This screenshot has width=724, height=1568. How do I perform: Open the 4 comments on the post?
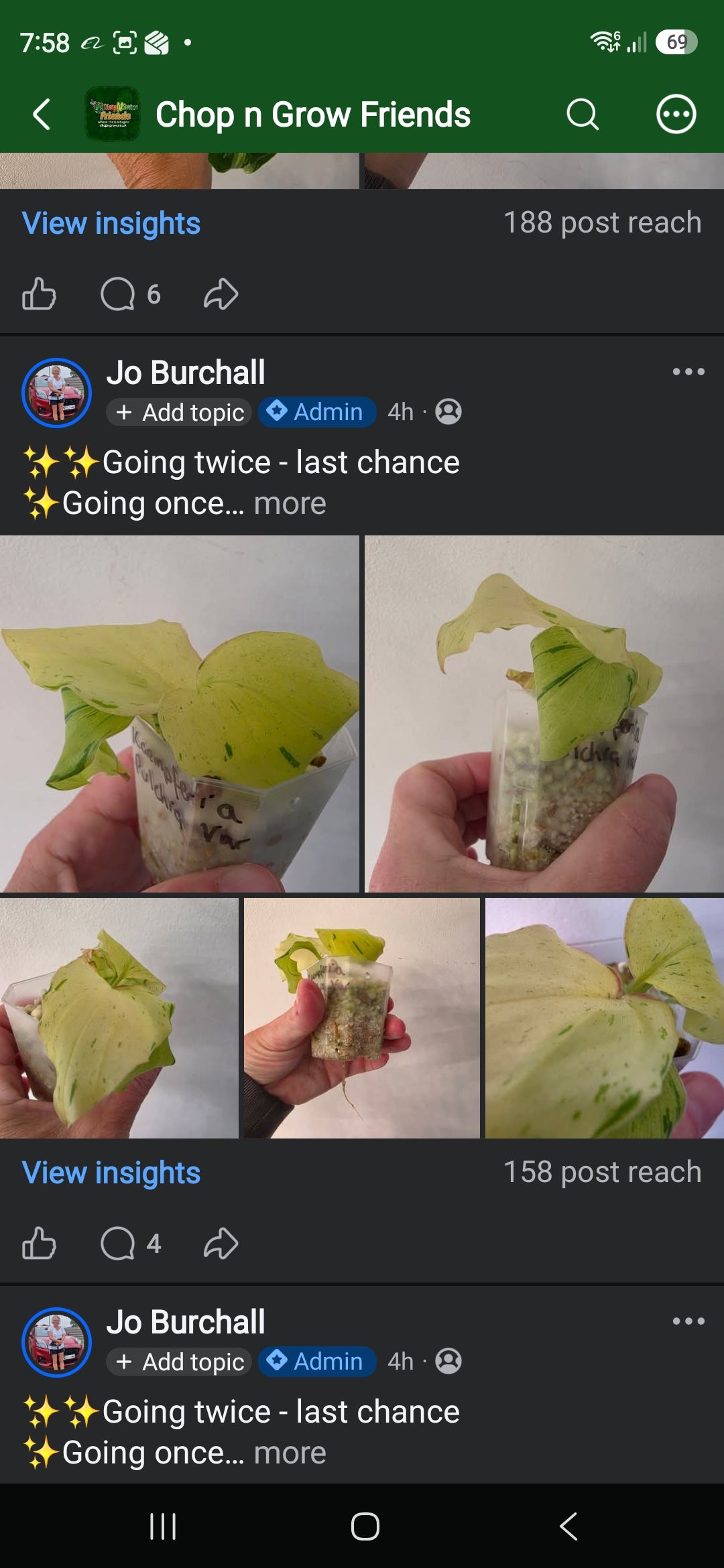tap(131, 1244)
